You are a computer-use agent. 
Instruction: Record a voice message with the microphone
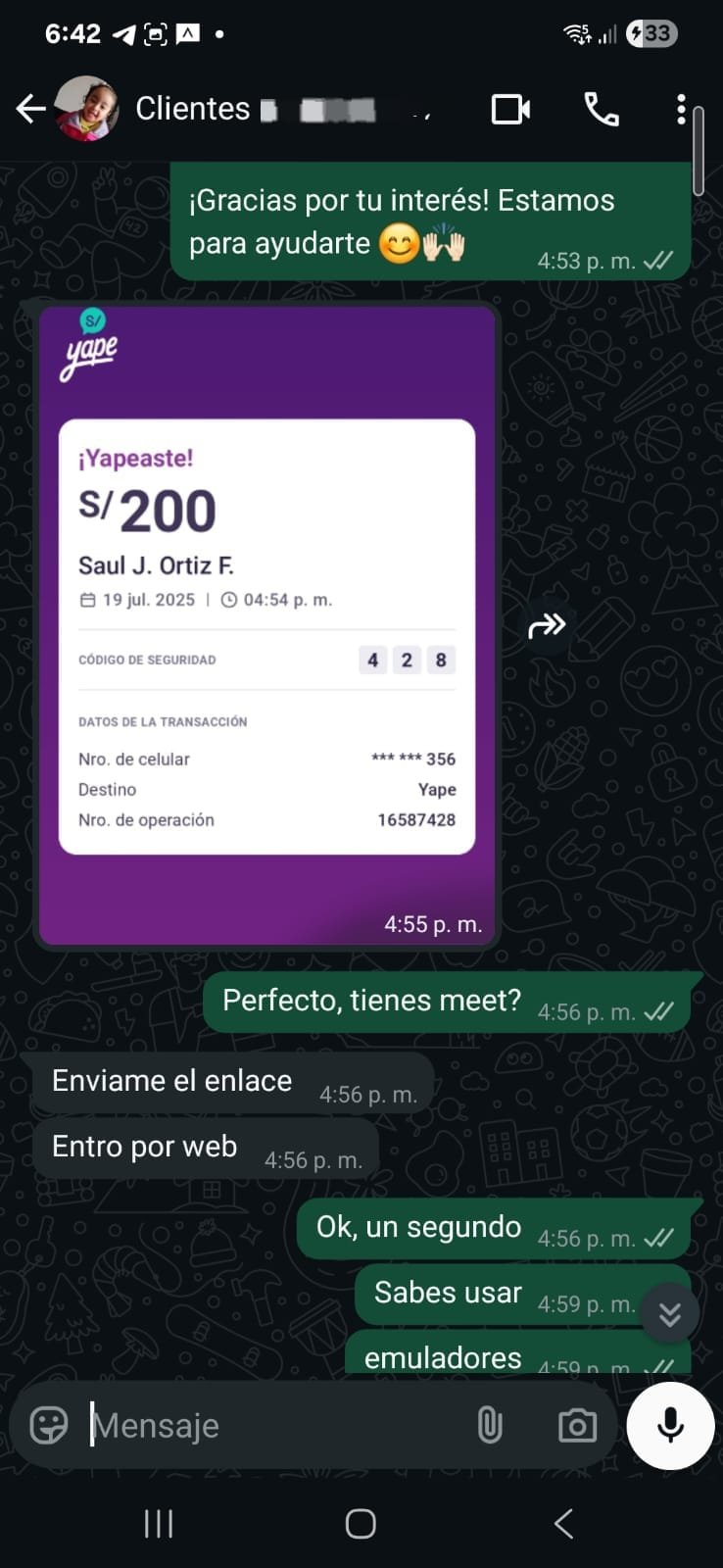pos(670,1425)
